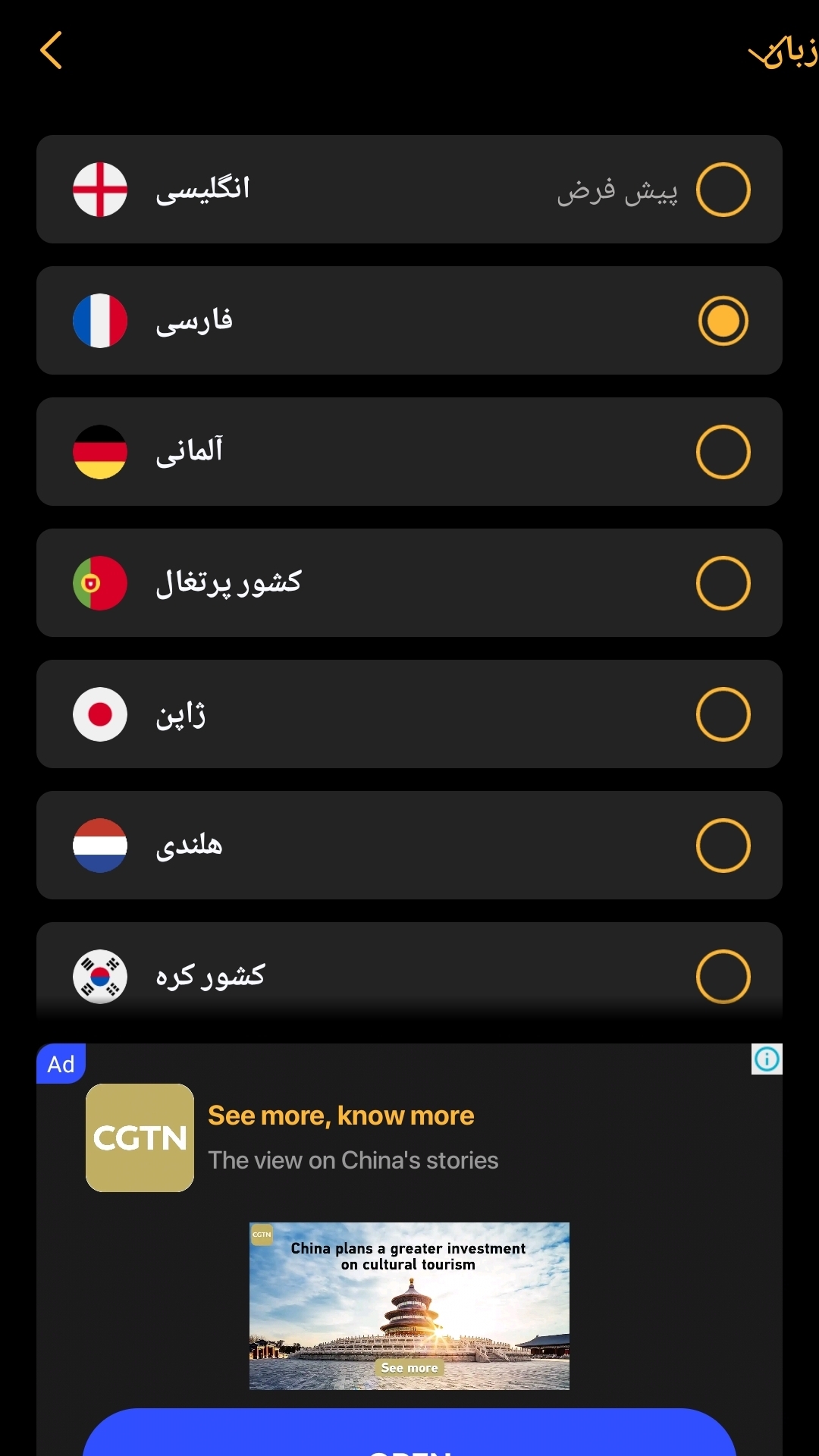Click the South Korea flag icon
Viewport: 819px width, 1456px height.
(99, 976)
